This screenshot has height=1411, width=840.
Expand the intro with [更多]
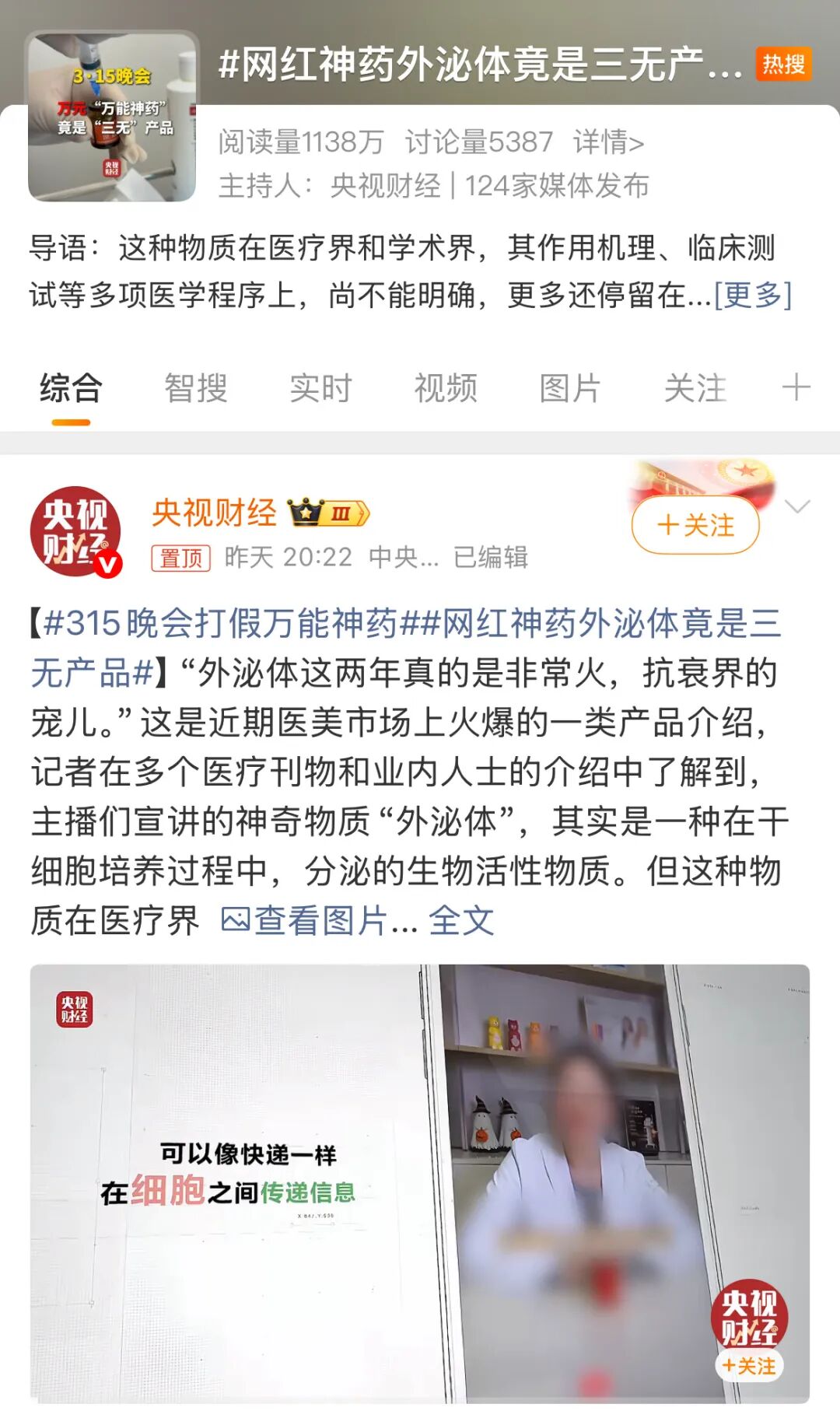(752, 296)
